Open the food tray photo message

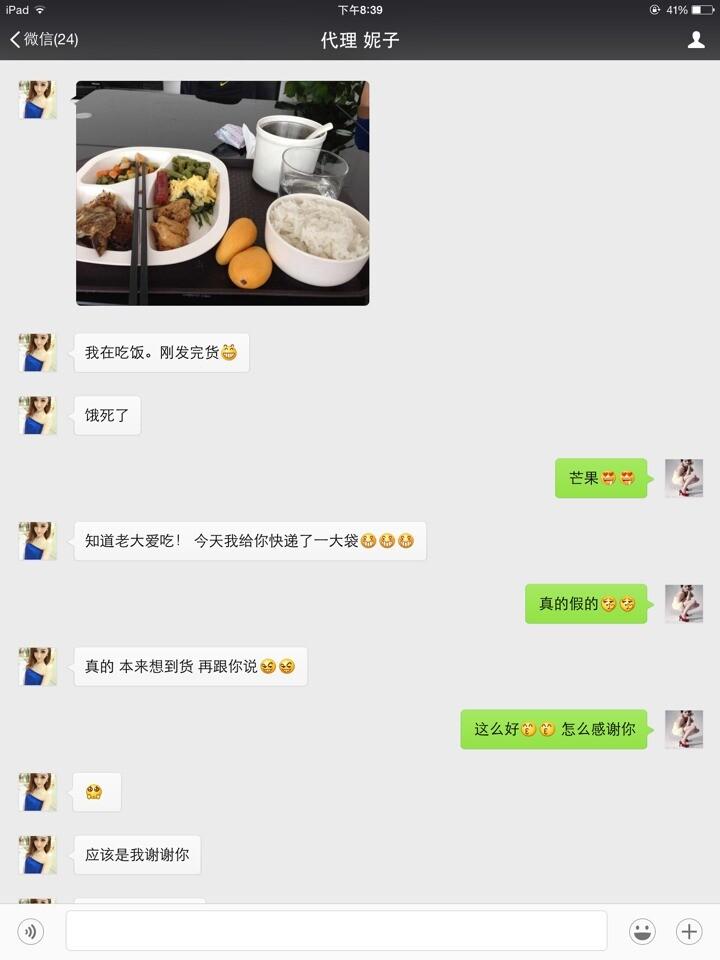pos(222,192)
